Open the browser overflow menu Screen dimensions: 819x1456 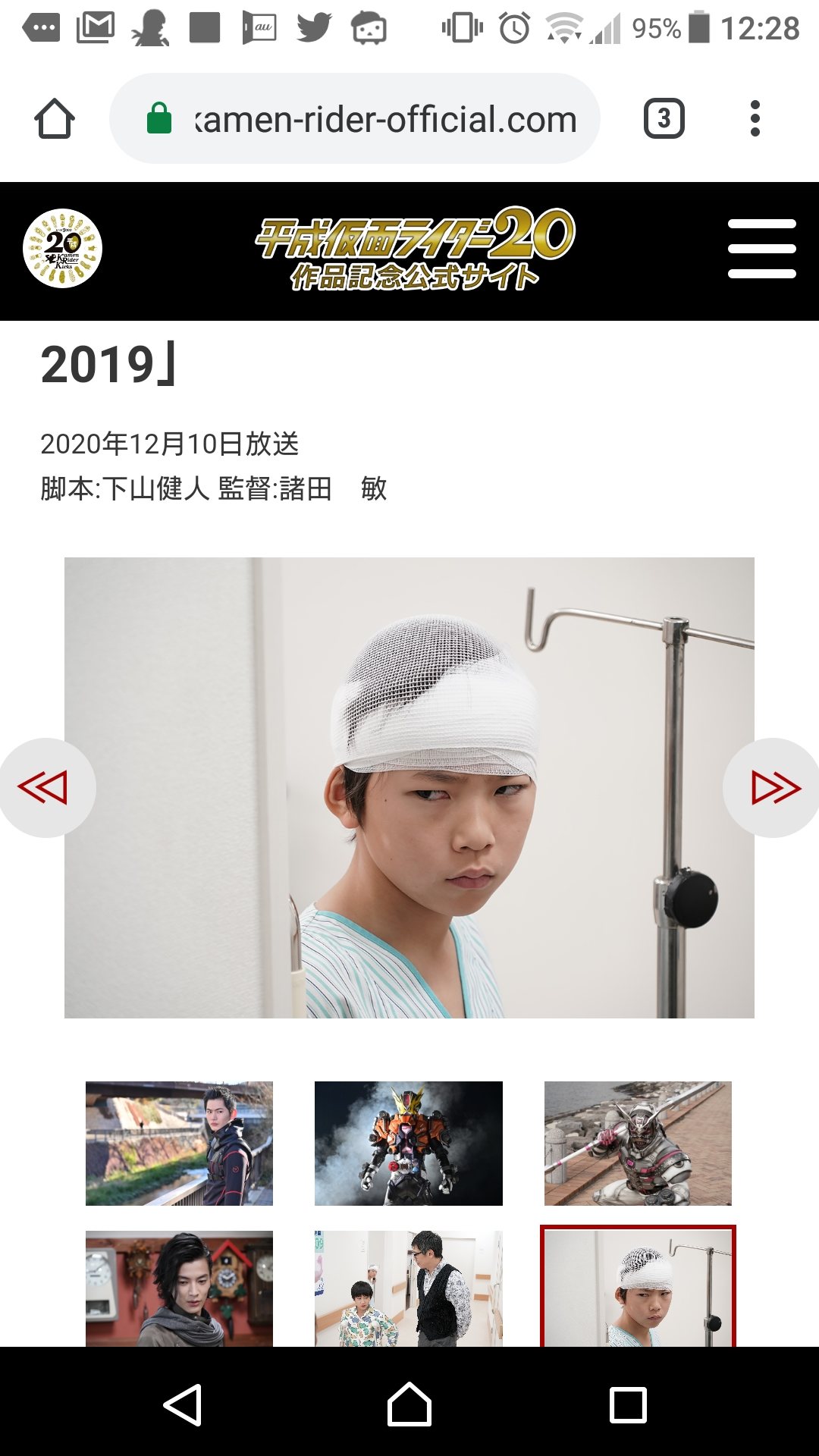[x=755, y=119]
